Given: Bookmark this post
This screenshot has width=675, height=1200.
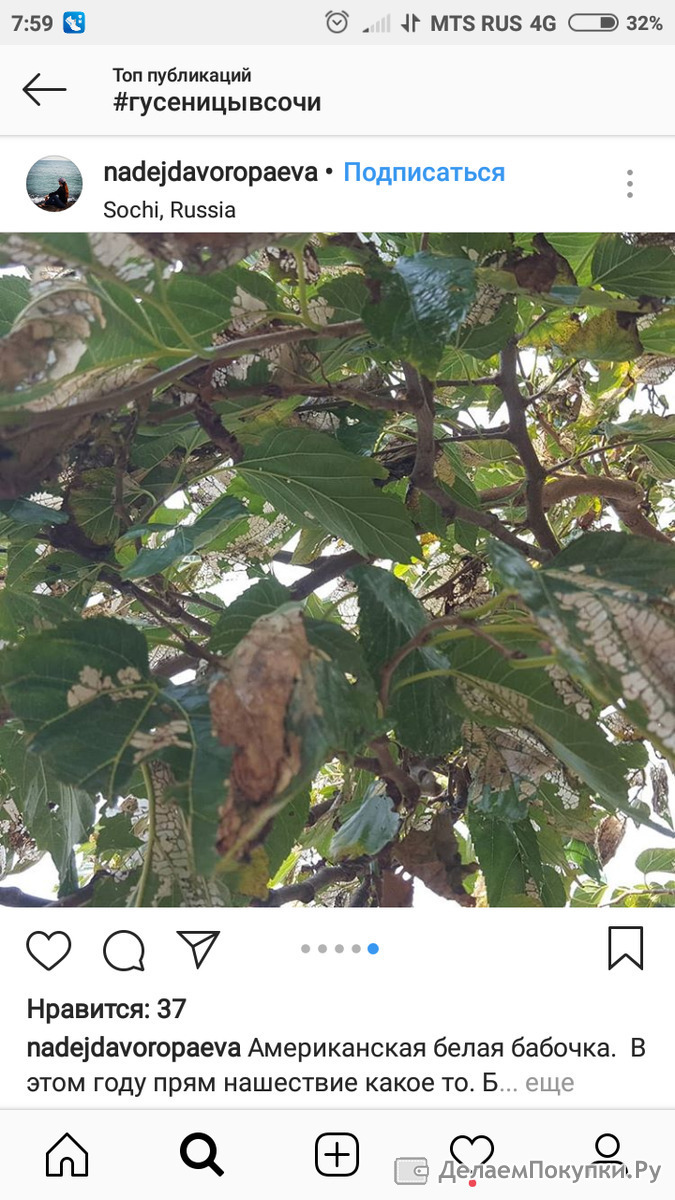Looking at the screenshot, I should (x=626, y=948).
